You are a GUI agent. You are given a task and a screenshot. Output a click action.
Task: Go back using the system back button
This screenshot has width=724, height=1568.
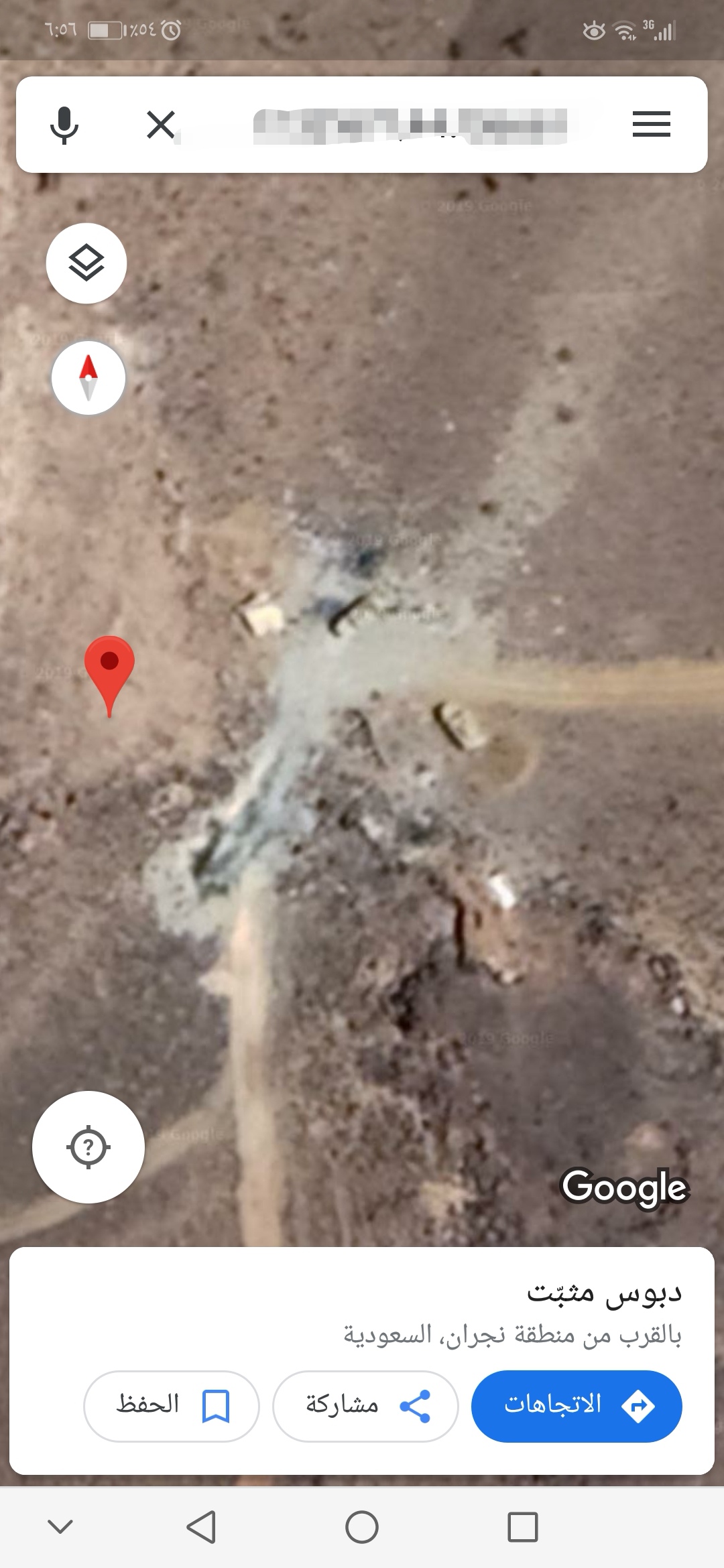coord(201,1527)
